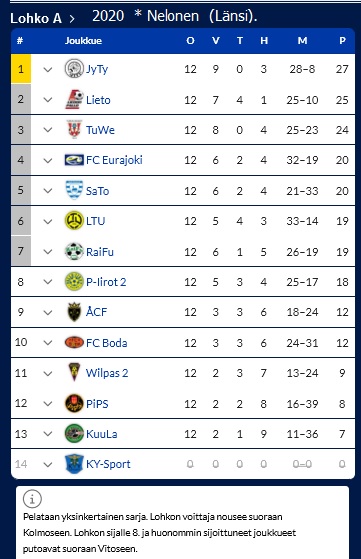Open the P-Iirot 2 team page
This screenshot has width=361, height=559.
click(106, 282)
